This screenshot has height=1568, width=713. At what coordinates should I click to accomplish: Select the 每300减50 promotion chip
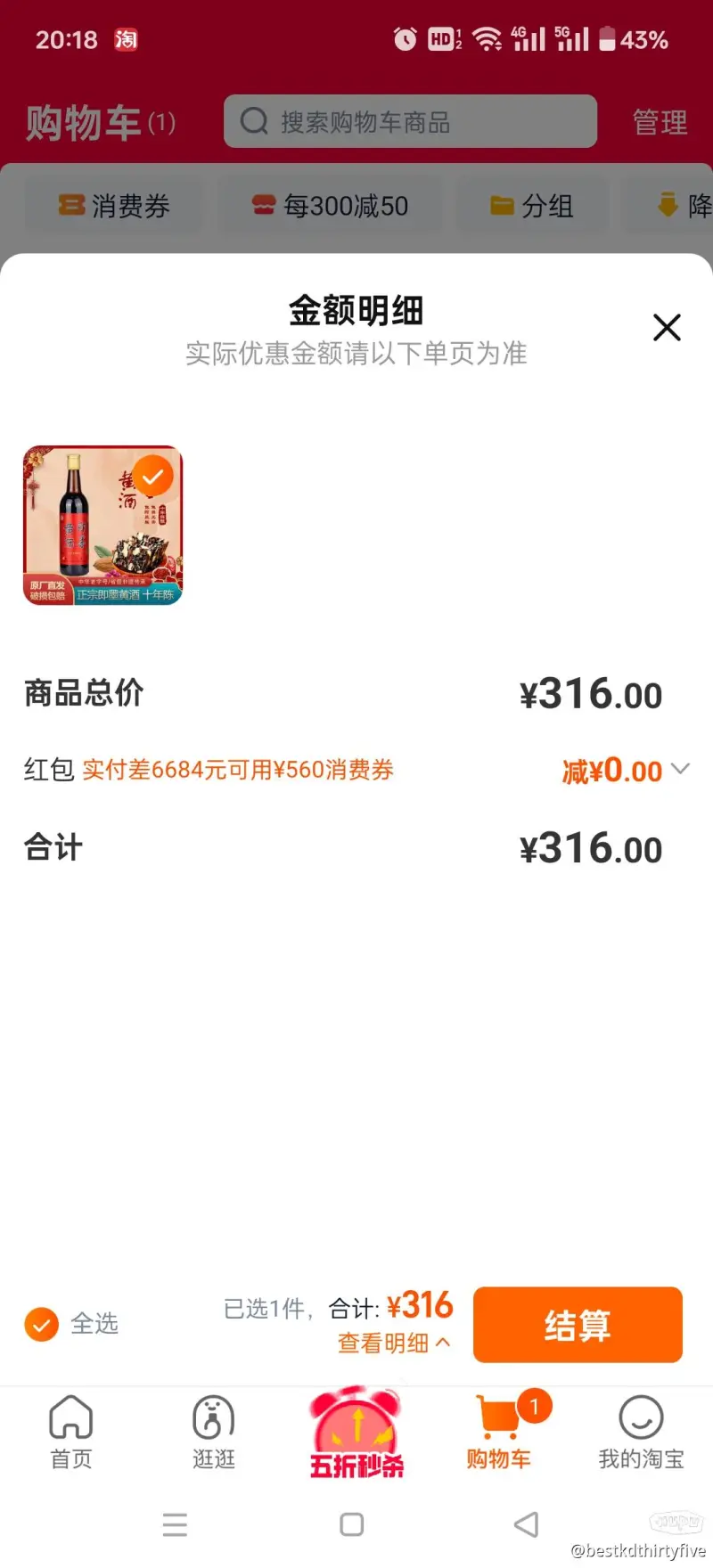click(330, 206)
